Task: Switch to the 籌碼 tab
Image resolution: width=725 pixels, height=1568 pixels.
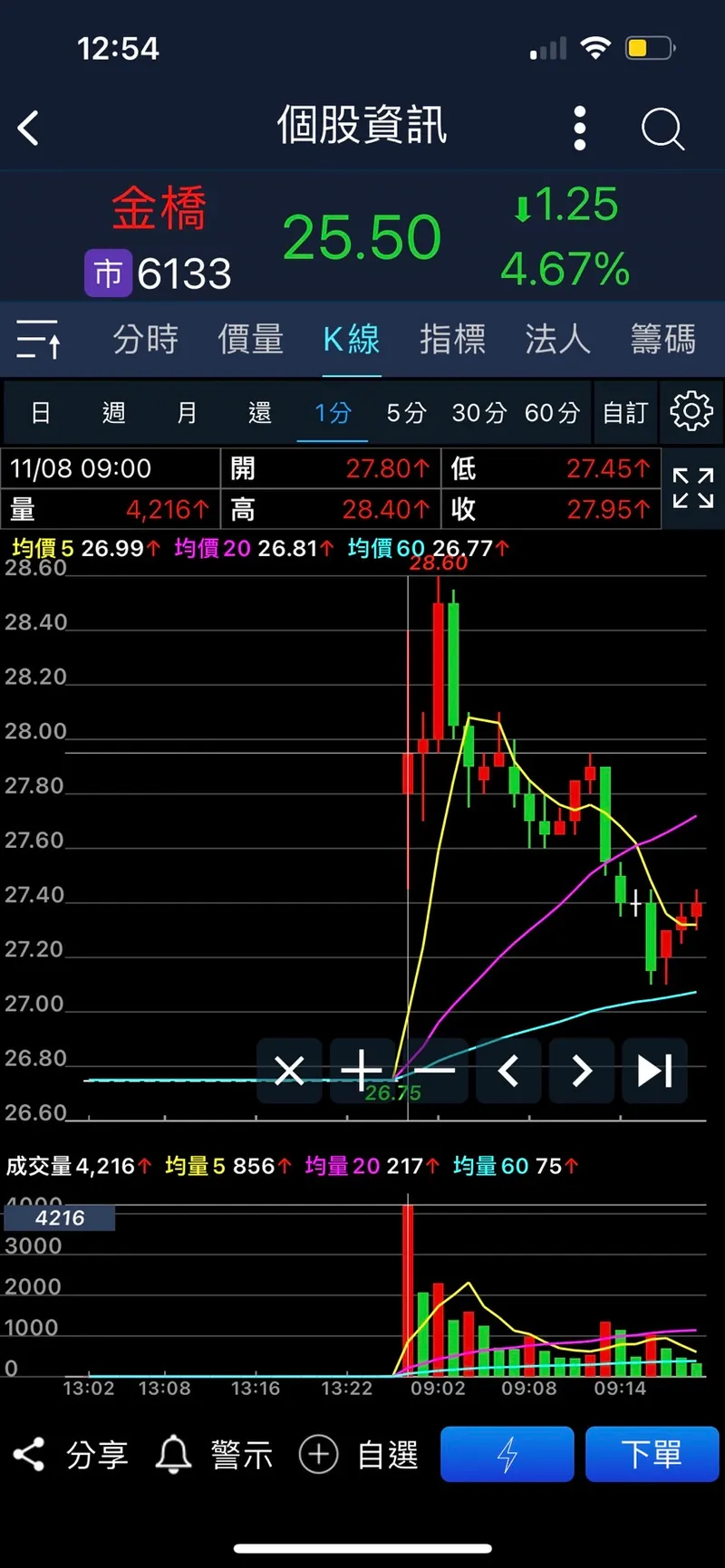Action: click(x=662, y=340)
